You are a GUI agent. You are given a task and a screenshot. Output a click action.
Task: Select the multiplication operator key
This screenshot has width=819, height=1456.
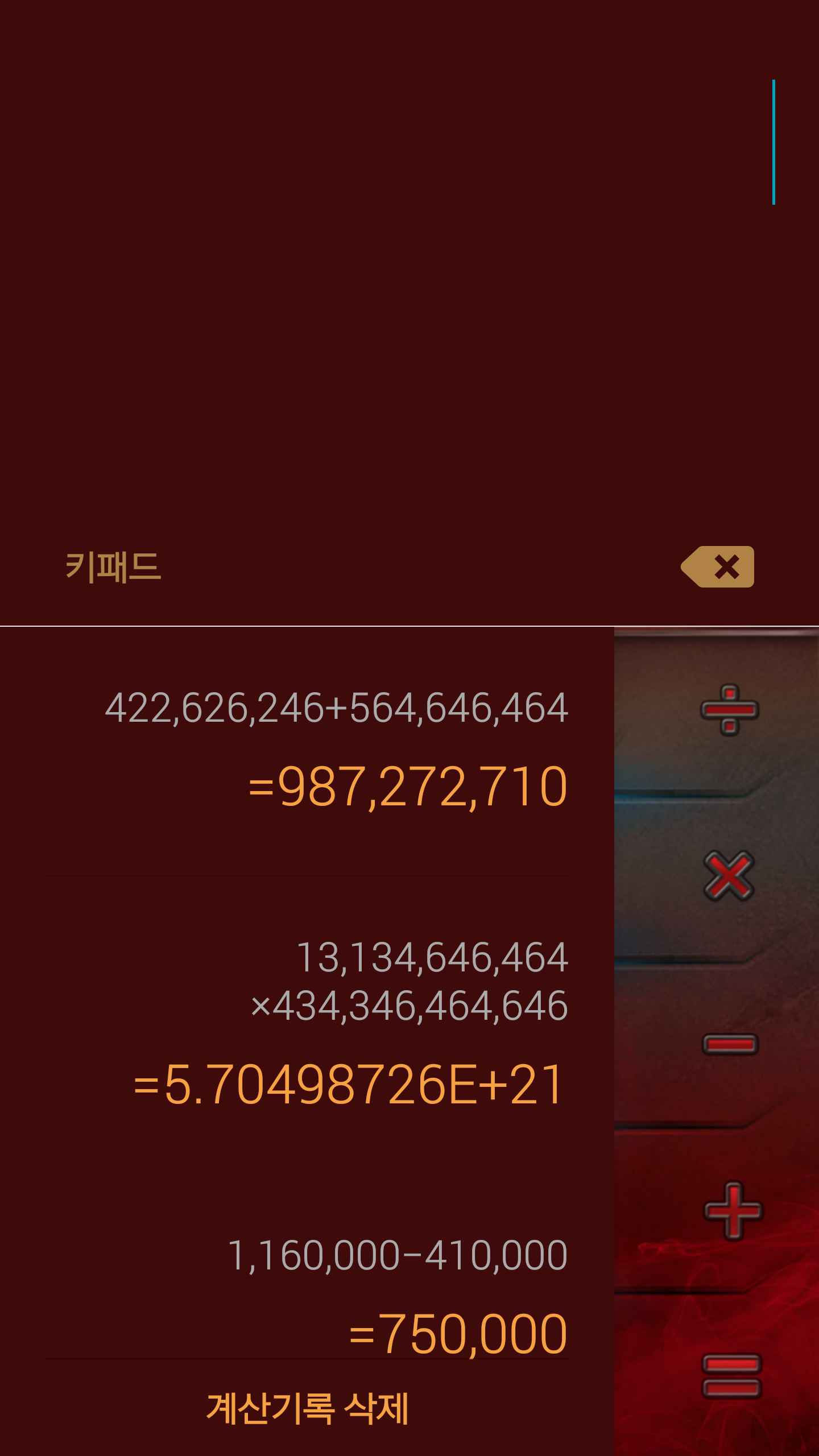[730, 876]
